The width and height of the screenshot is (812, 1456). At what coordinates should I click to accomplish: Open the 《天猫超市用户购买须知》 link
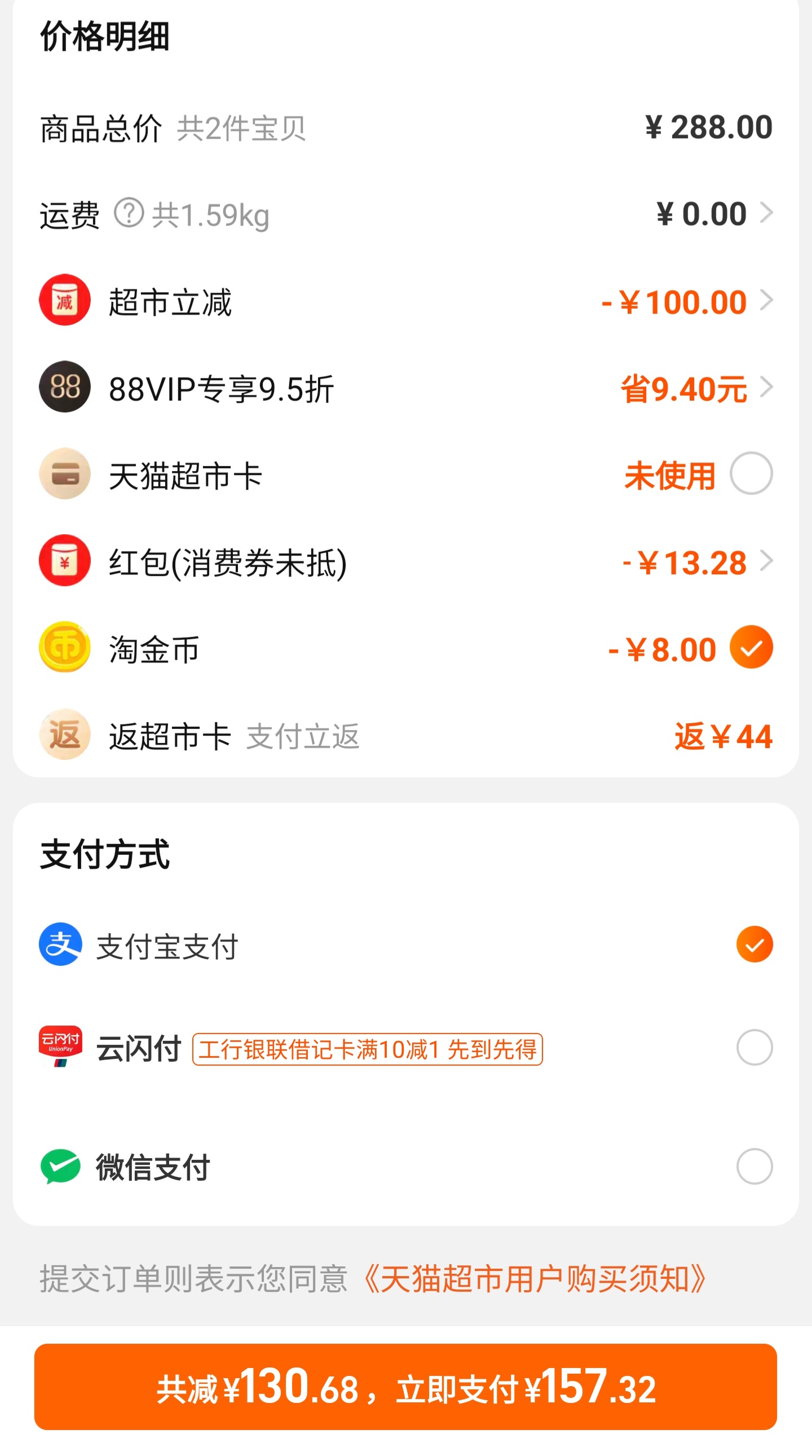[534, 1279]
